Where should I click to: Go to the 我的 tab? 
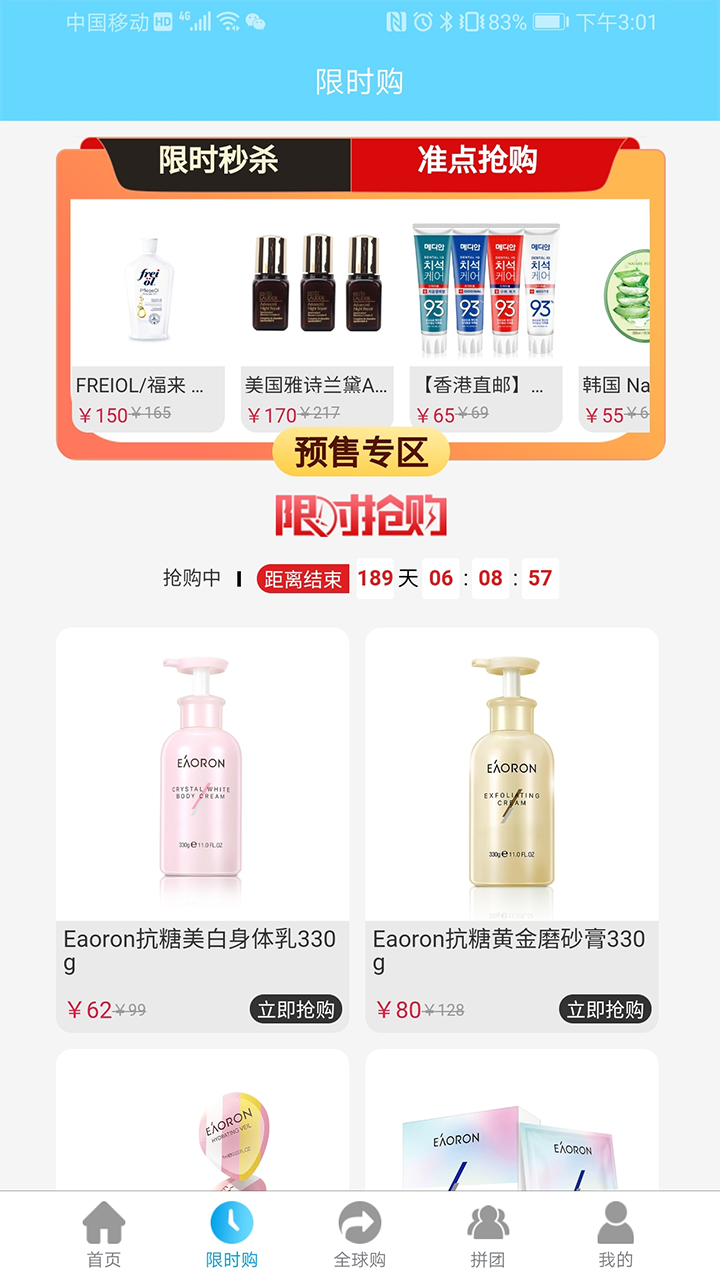pyautogui.click(x=615, y=1235)
